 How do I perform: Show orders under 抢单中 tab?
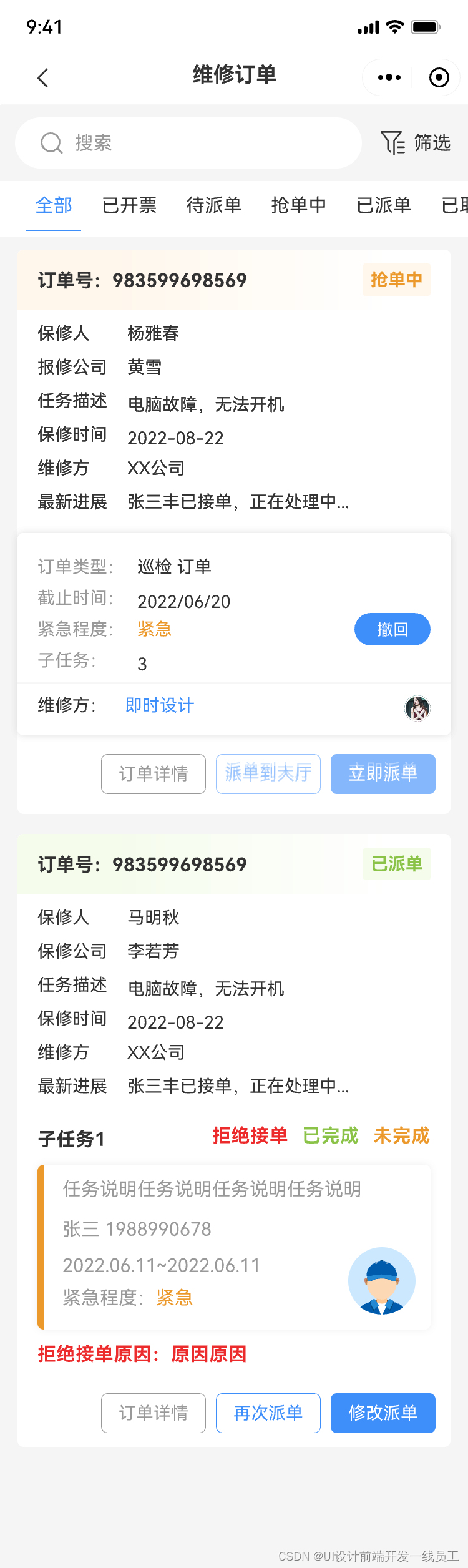tap(299, 205)
